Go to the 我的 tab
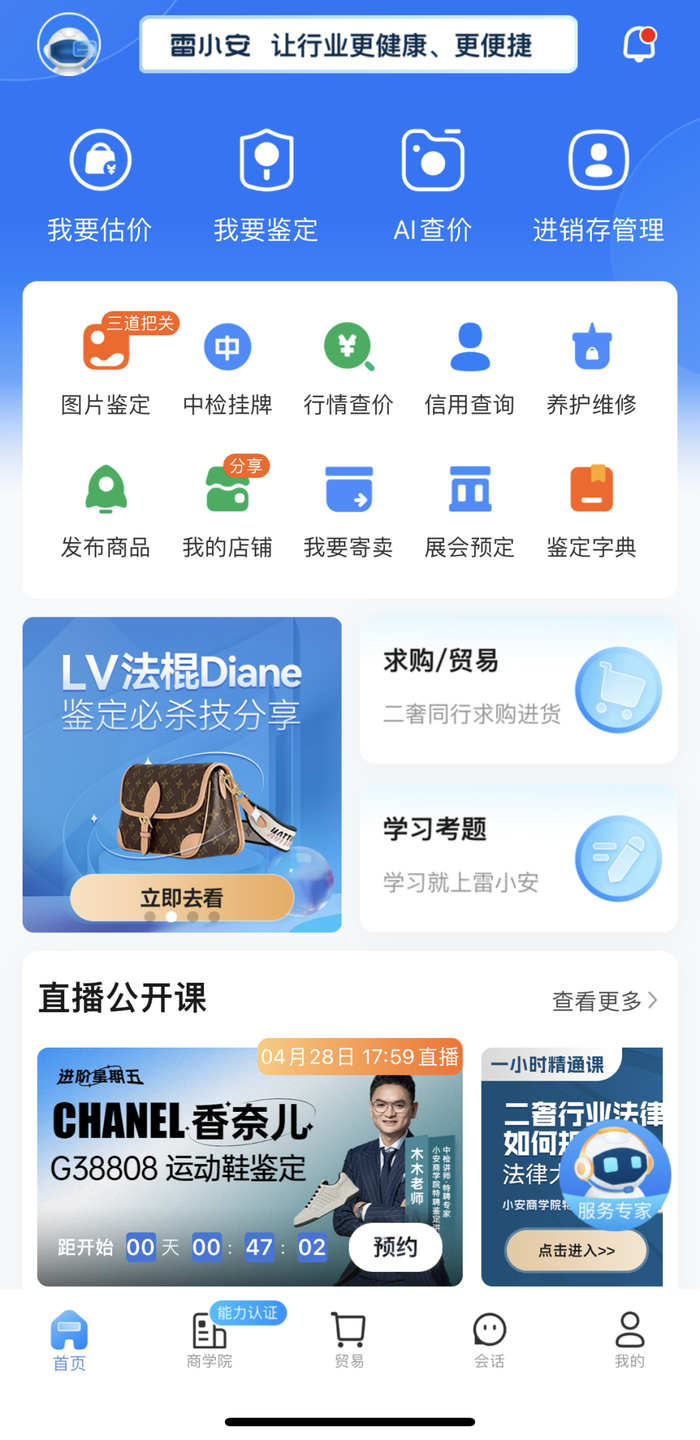The width and height of the screenshot is (700, 1440). coord(629,1340)
